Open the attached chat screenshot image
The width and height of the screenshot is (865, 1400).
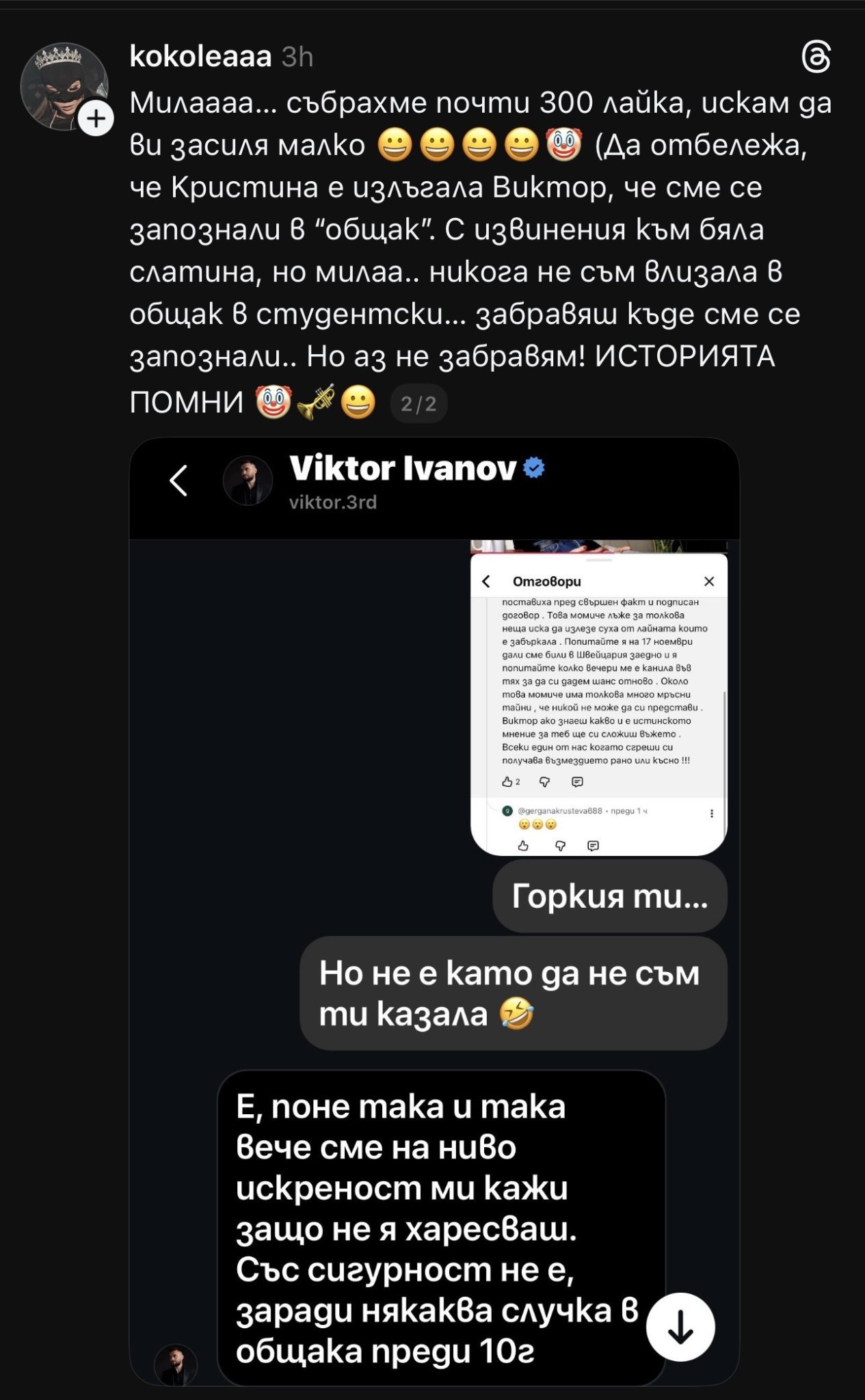coord(434,912)
